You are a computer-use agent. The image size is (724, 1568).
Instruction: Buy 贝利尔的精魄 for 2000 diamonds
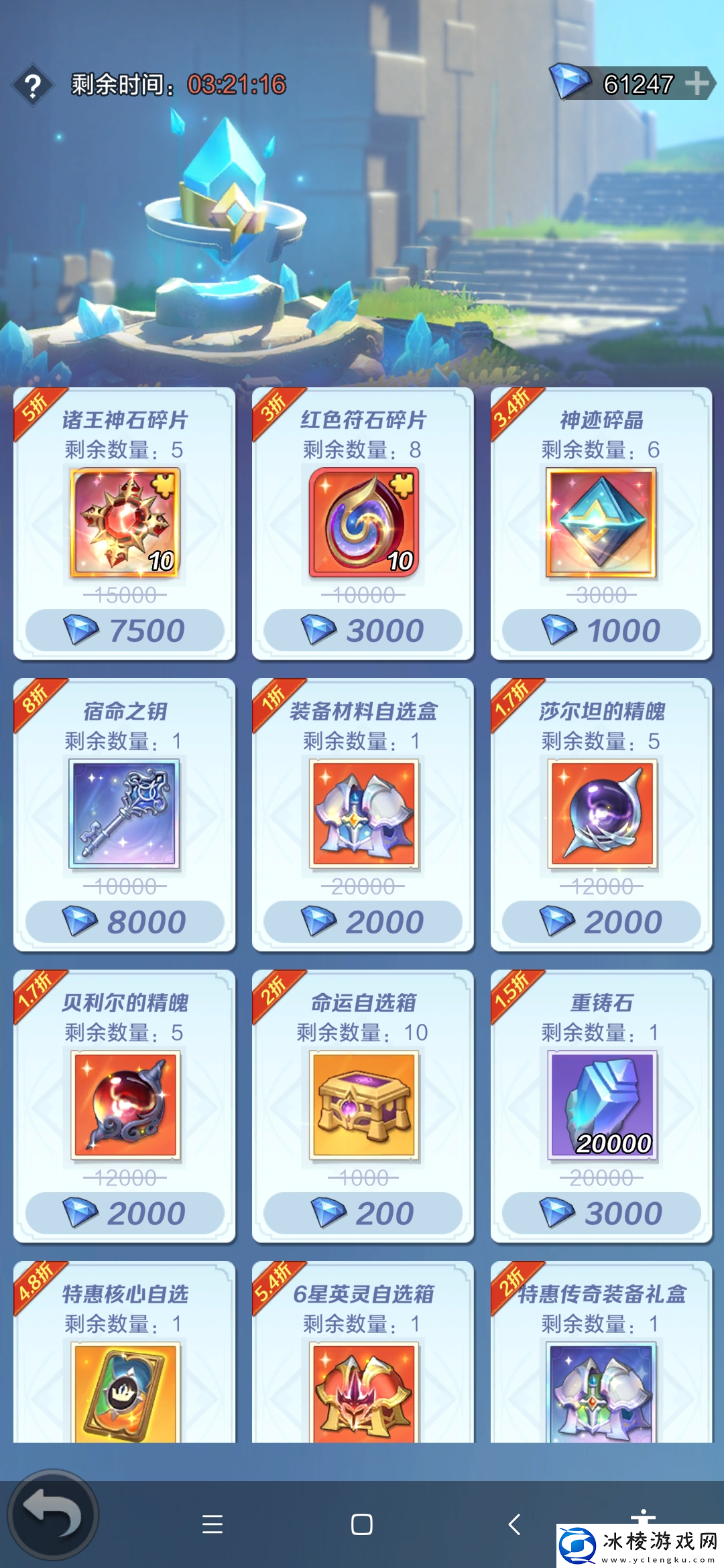(125, 1214)
